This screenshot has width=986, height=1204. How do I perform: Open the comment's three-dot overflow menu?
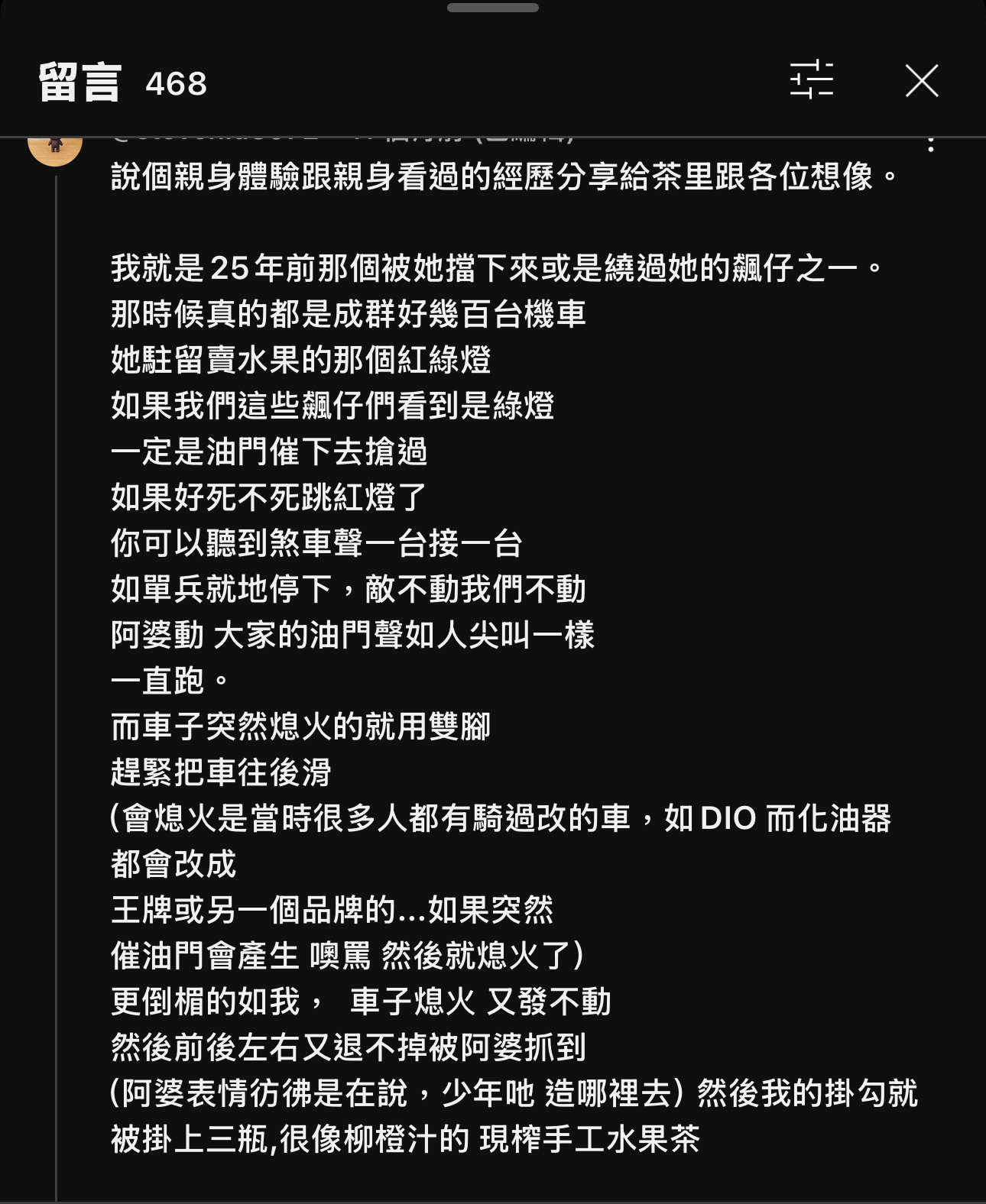pos(930,144)
